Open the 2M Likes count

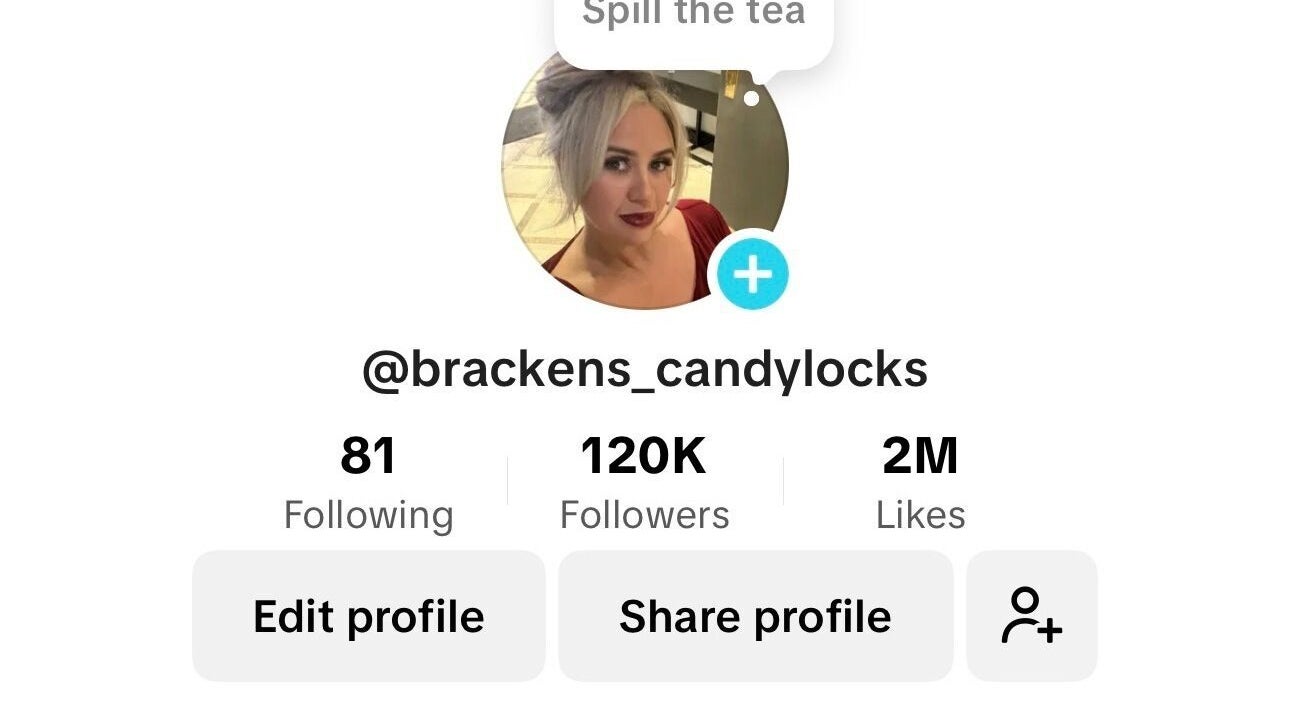tap(920, 484)
